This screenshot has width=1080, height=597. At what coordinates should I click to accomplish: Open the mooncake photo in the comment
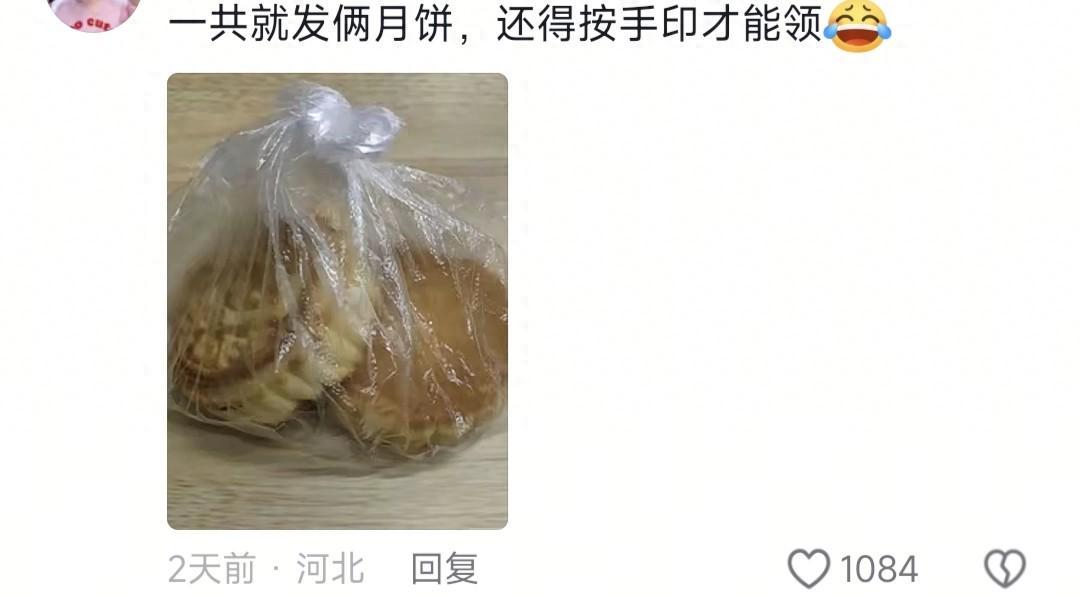tap(337, 300)
